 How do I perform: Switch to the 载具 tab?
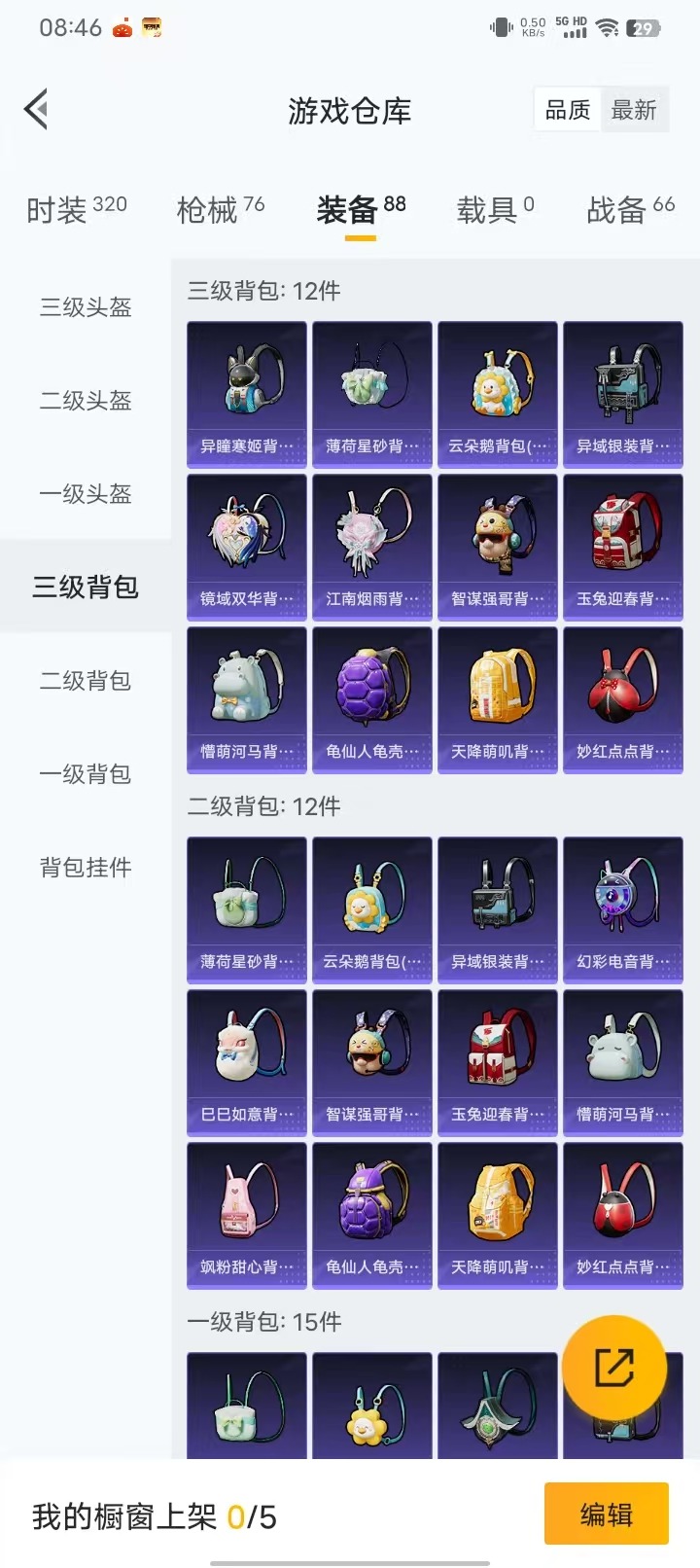tap(494, 209)
